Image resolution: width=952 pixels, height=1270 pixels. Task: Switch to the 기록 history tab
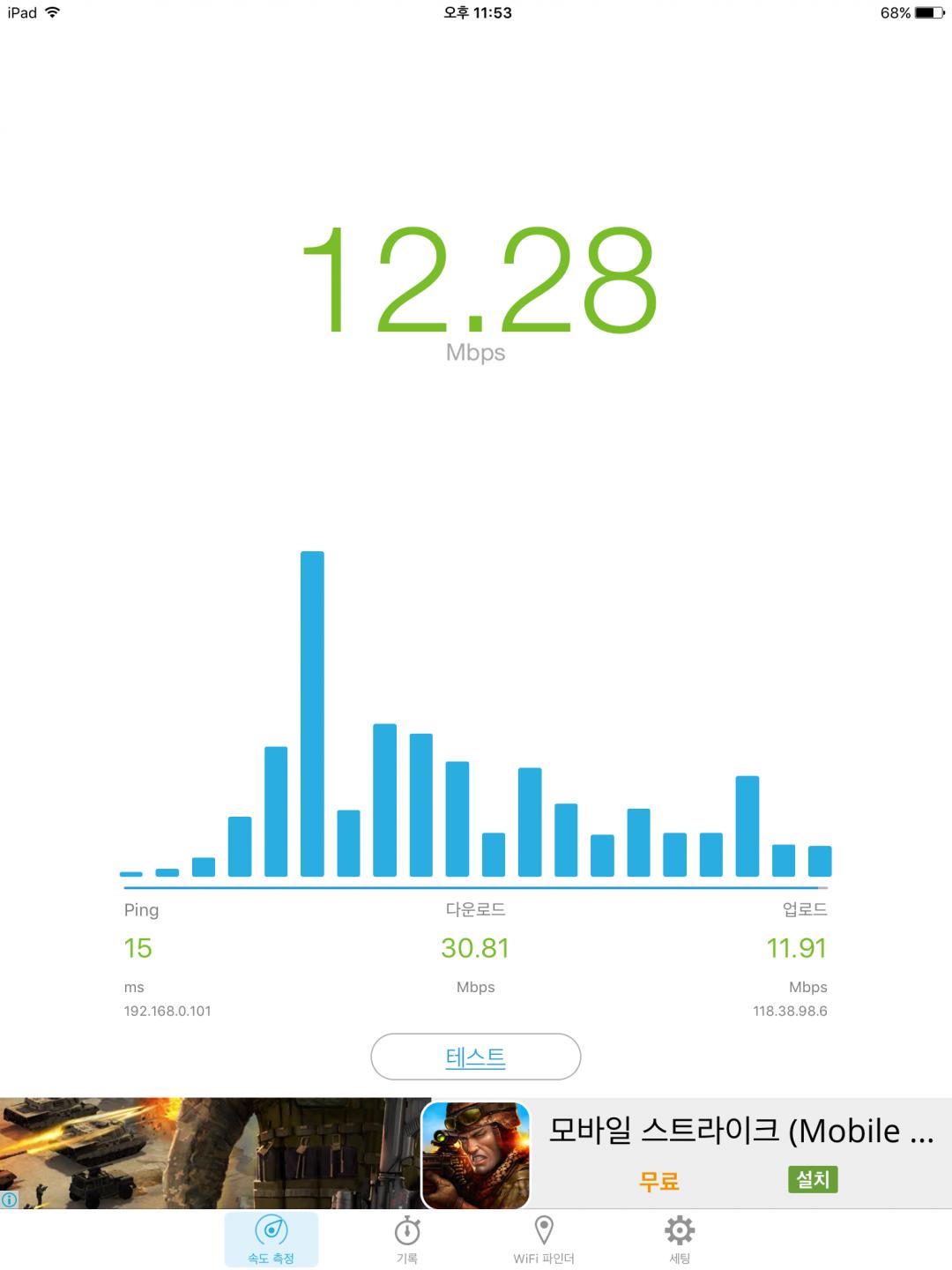406,1238
